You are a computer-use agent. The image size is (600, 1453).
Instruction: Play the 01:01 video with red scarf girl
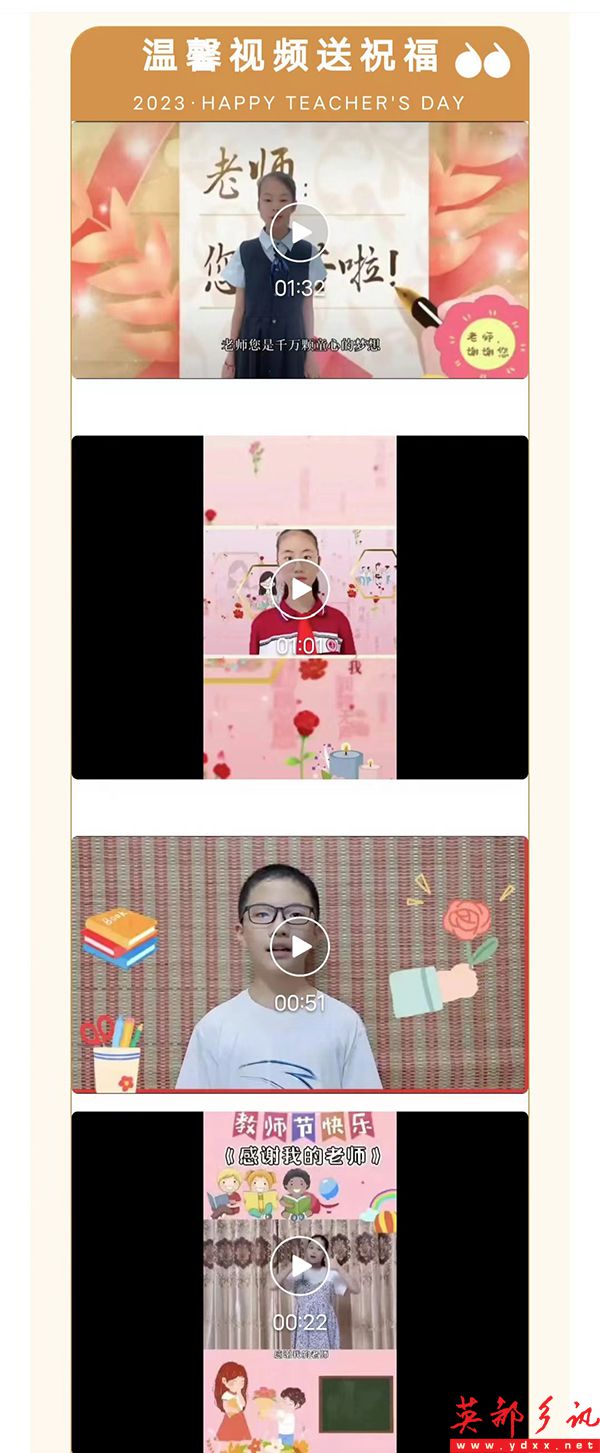pyautogui.click(x=300, y=589)
